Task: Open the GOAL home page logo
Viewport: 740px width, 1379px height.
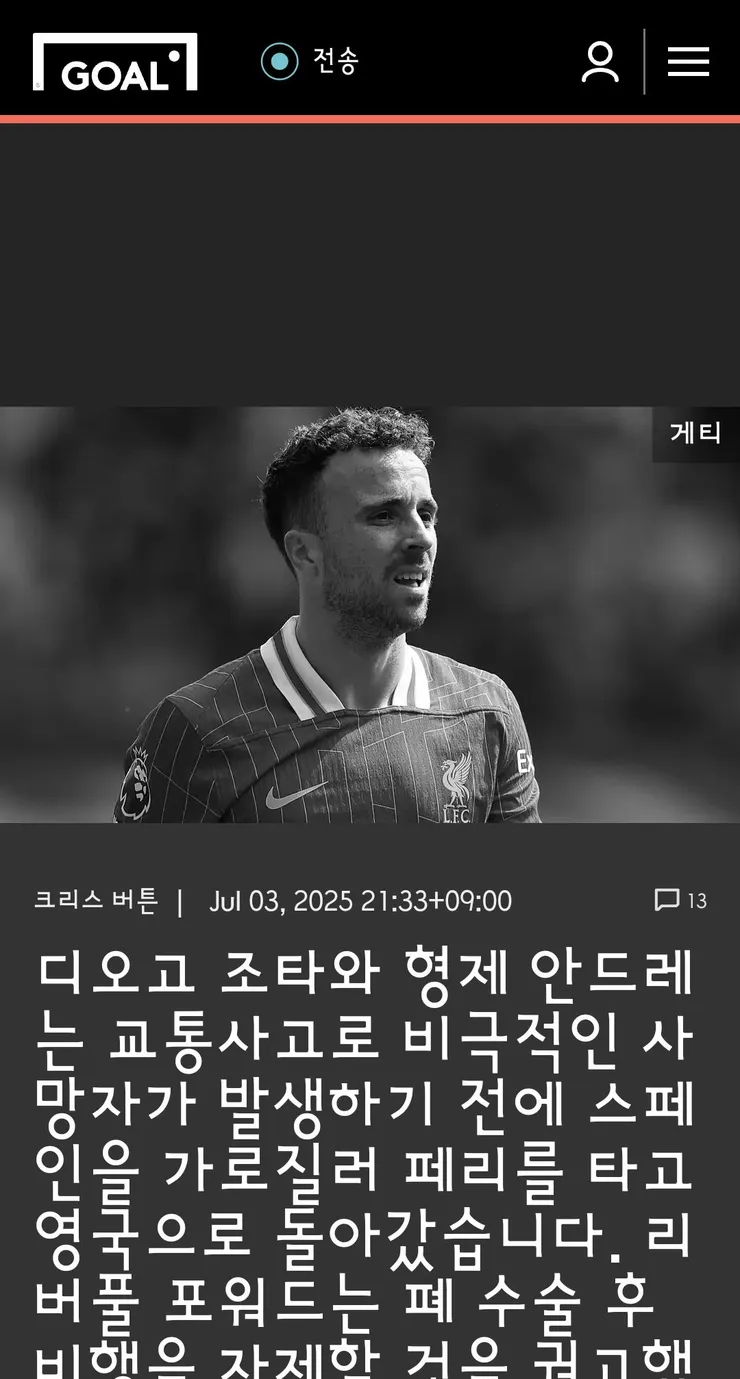Action: tap(115, 62)
